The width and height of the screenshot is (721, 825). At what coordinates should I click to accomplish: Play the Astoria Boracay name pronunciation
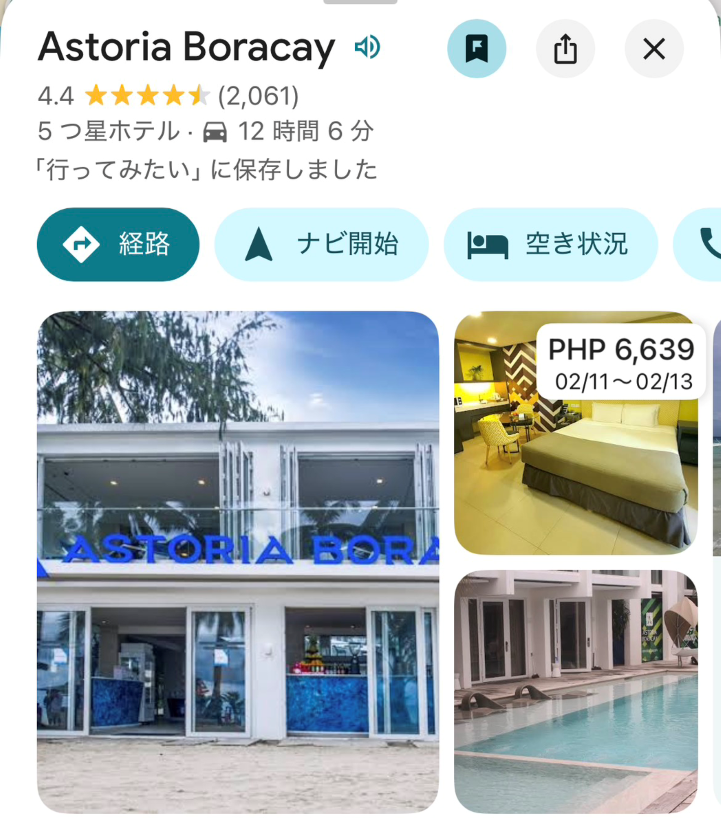tap(367, 47)
